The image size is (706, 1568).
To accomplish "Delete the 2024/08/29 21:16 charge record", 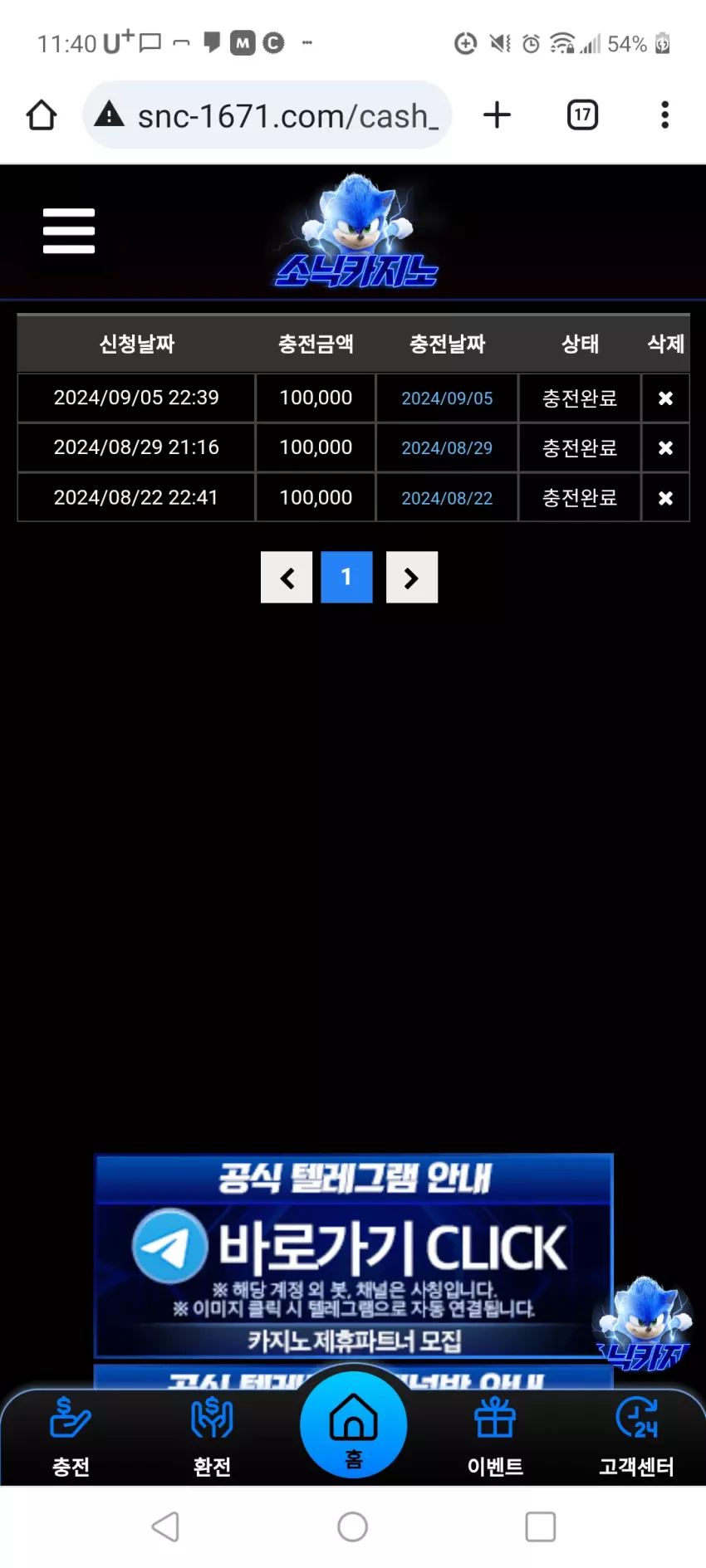I will point(665,448).
